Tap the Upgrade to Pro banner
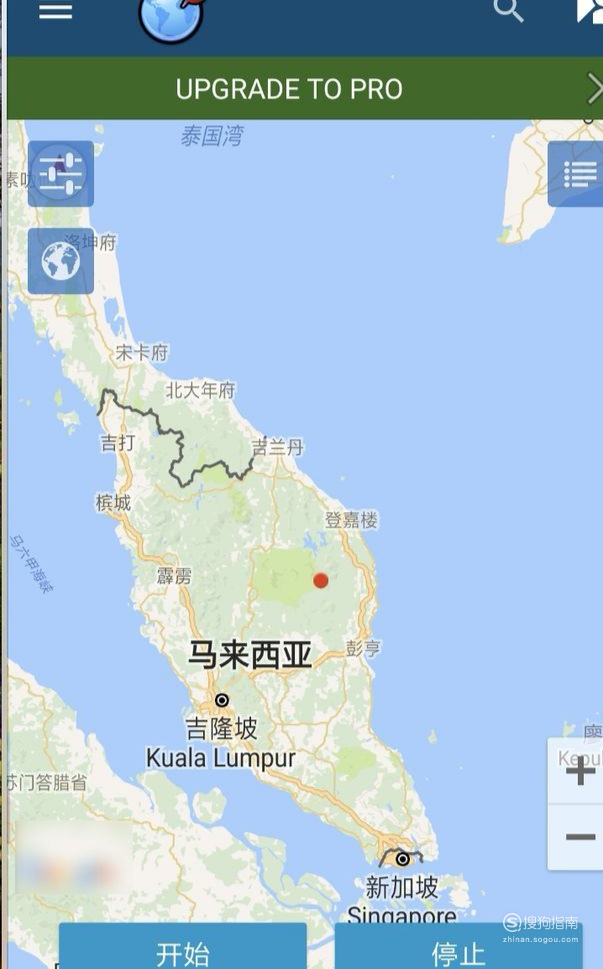 (x=289, y=89)
